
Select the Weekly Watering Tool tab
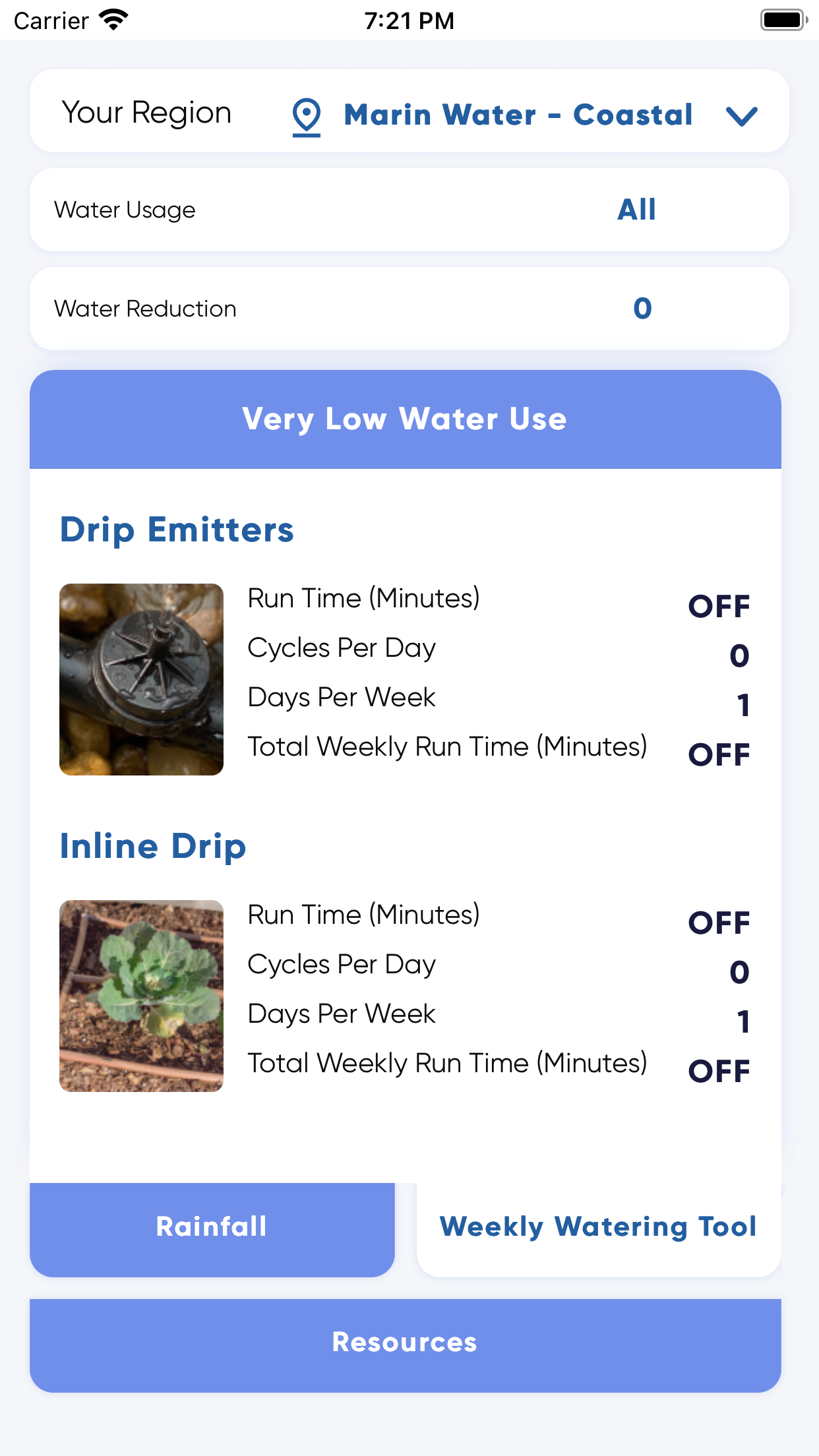point(598,1228)
